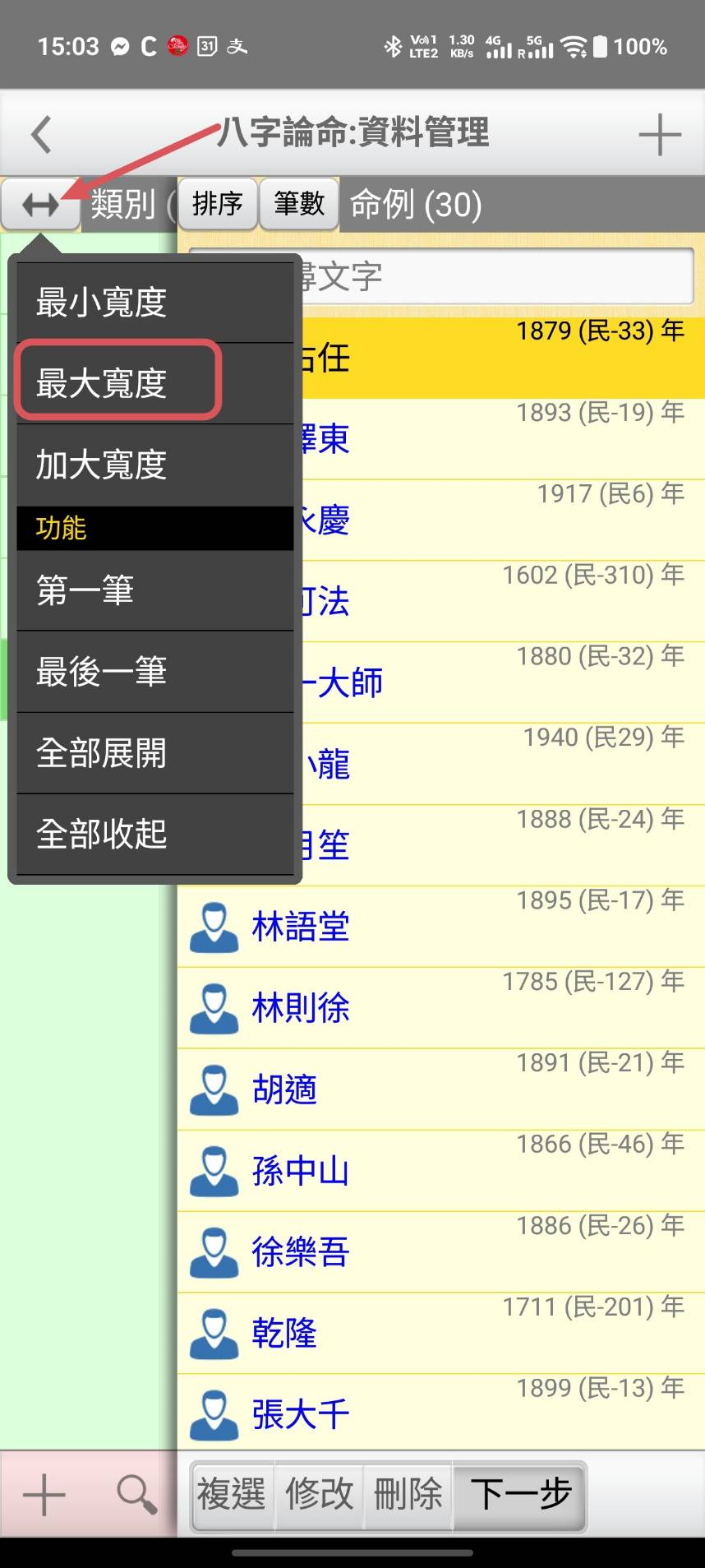Viewport: 705px width, 1568px height.
Task: Tap the 刪除 delete button
Action: click(x=408, y=1494)
